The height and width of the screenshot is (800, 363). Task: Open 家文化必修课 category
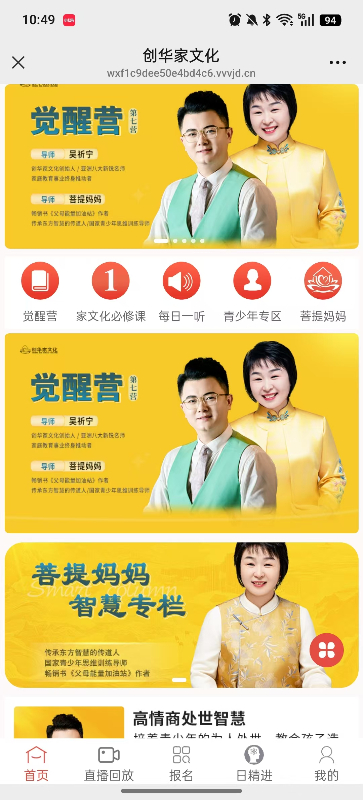click(111, 292)
